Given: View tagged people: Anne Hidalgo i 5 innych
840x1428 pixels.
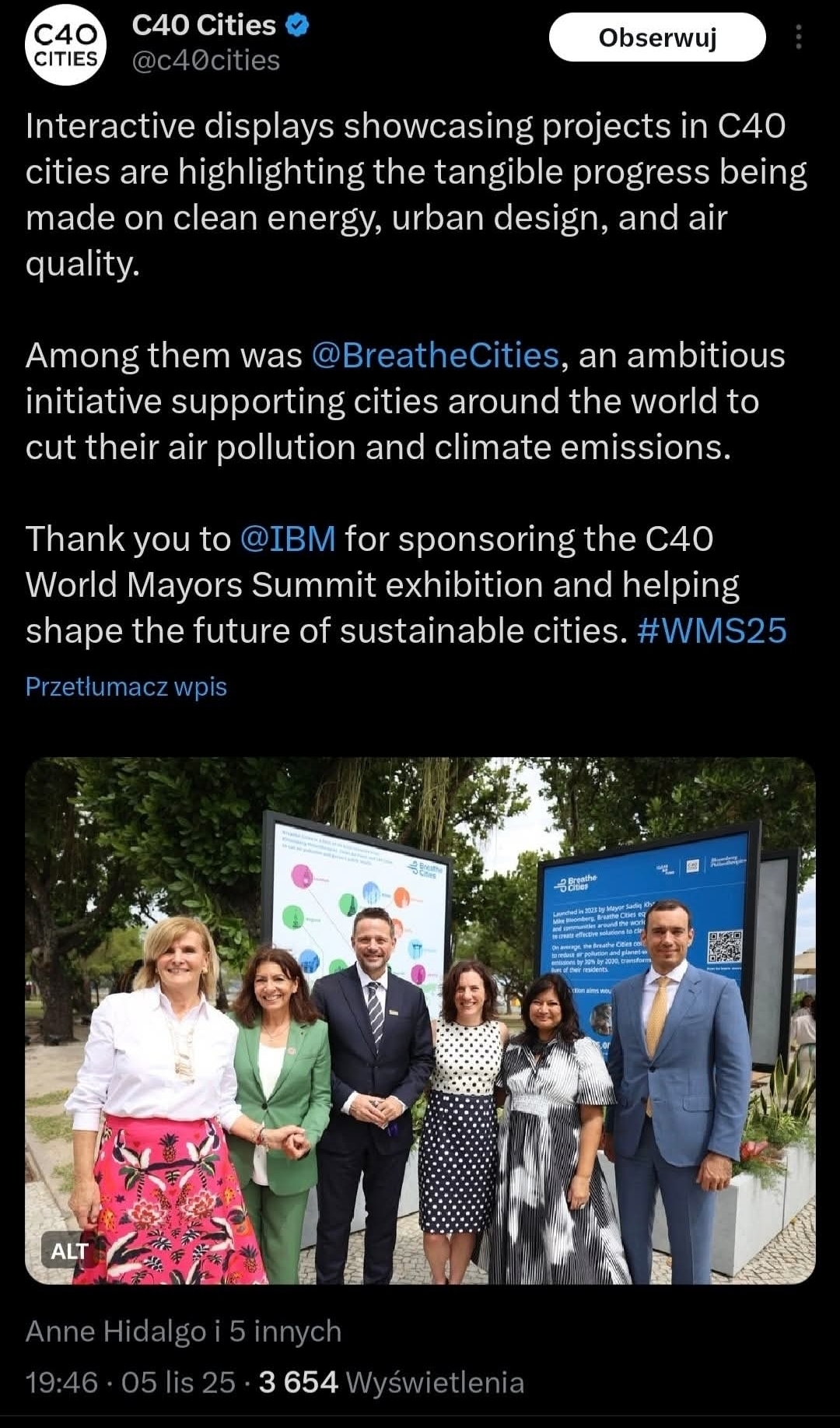Looking at the screenshot, I should tap(184, 1332).
